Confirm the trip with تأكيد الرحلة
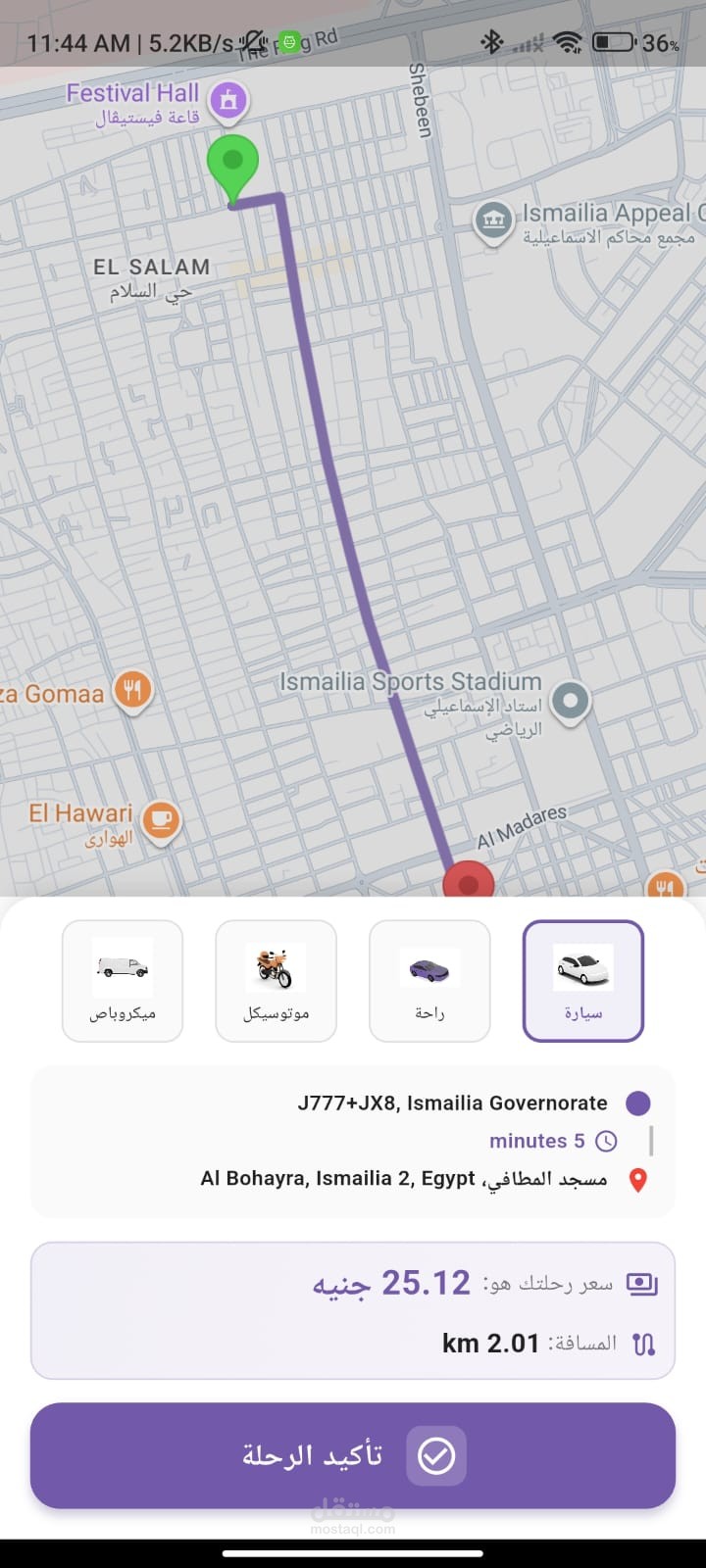 click(353, 1455)
